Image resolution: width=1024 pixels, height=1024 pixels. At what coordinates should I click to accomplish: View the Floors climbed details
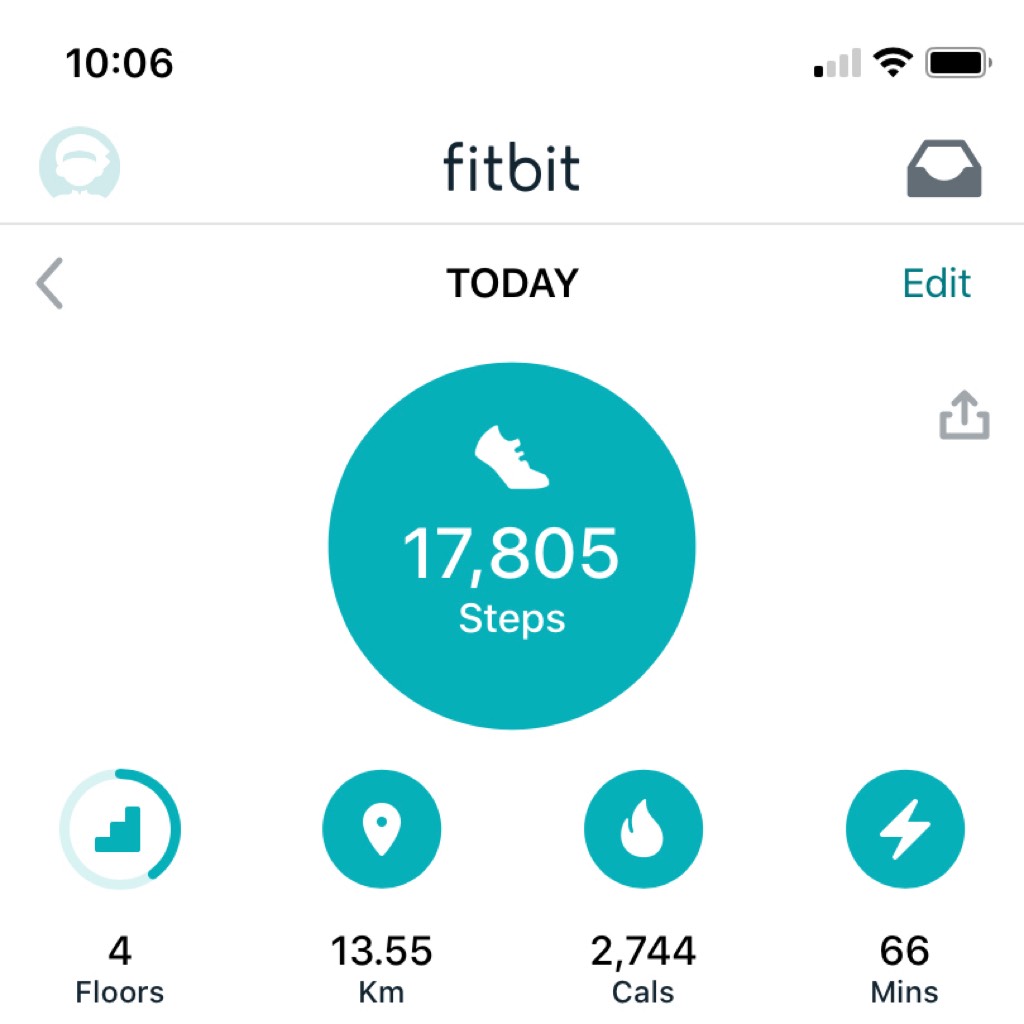[x=120, y=830]
